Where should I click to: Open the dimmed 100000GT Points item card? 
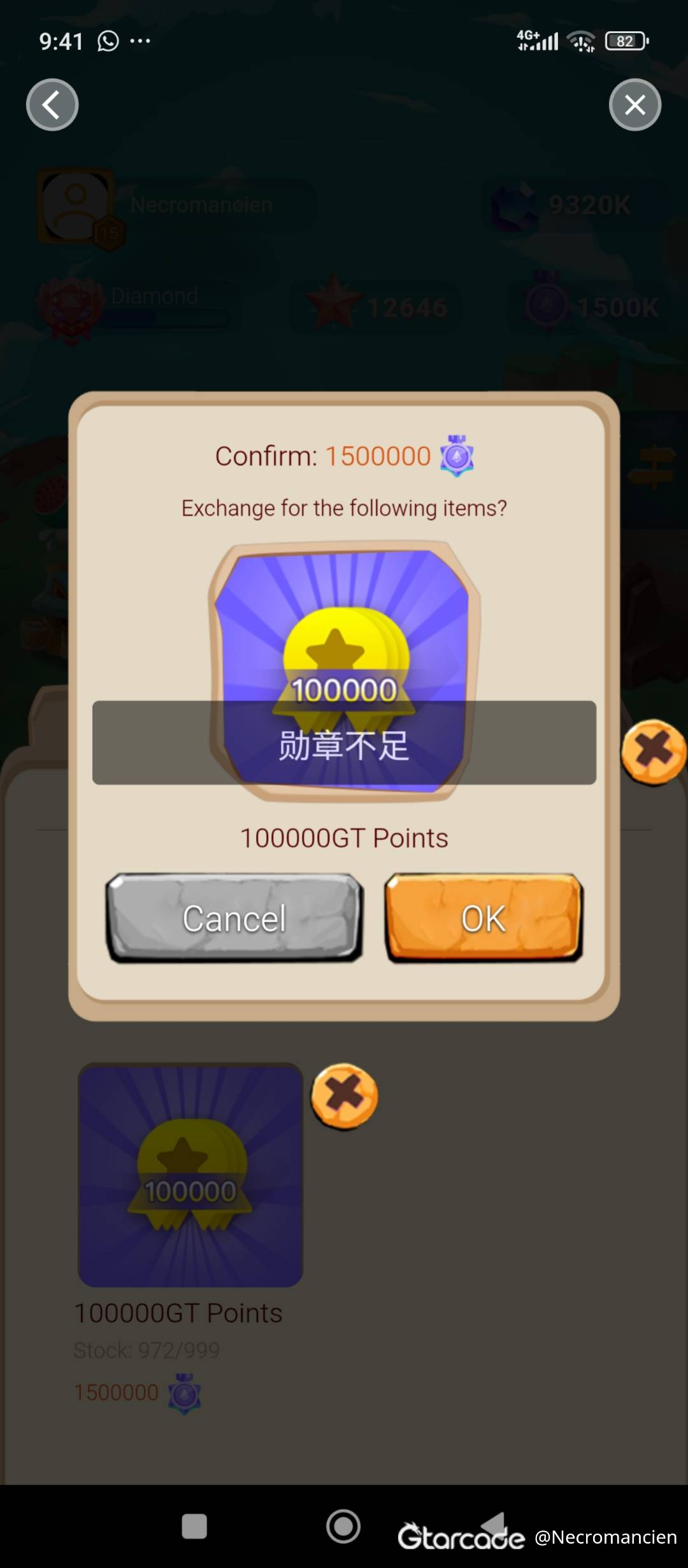(190, 1174)
